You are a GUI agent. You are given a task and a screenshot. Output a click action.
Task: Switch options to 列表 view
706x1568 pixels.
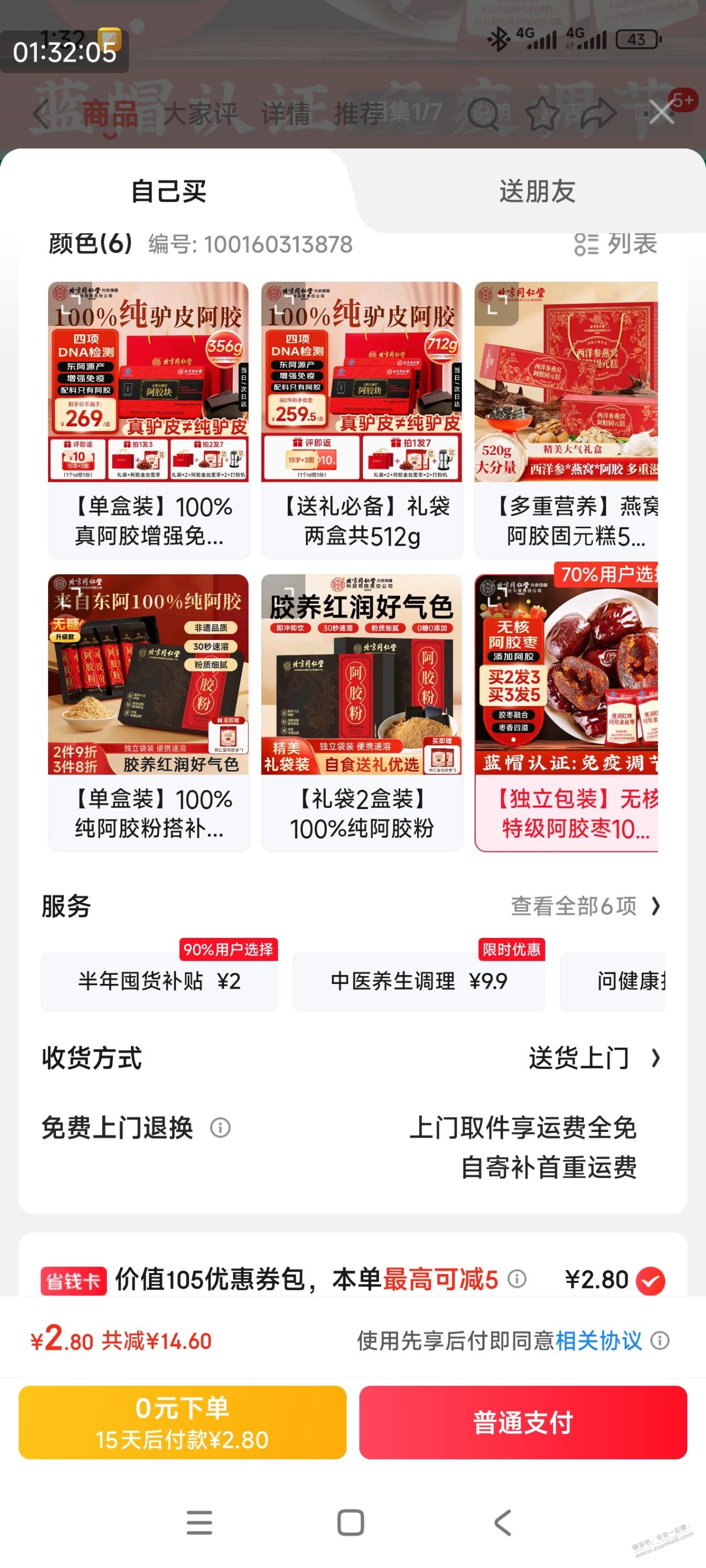point(615,245)
